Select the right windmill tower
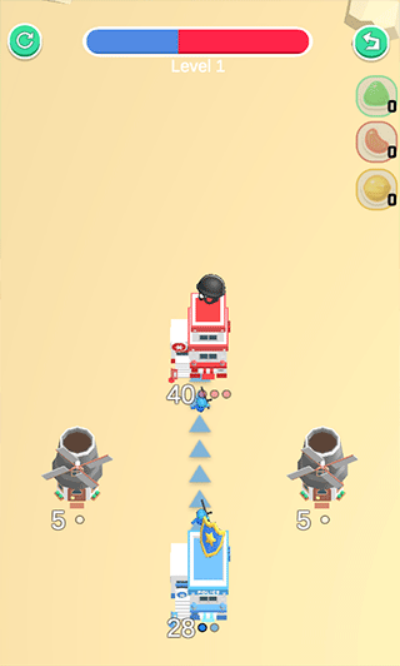The height and width of the screenshot is (666, 400). (322, 468)
